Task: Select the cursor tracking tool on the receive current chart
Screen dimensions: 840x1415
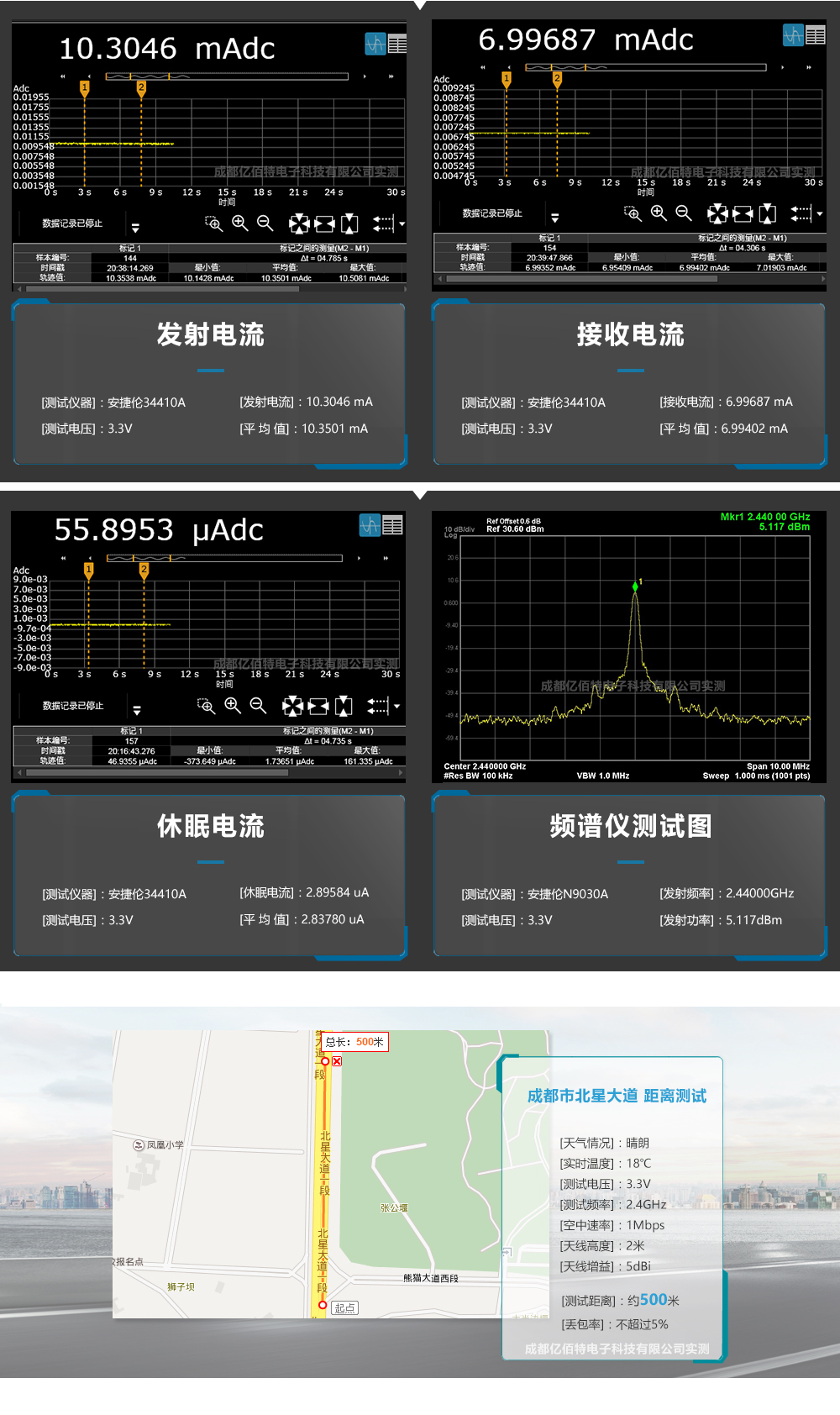Action: point(801,213)
